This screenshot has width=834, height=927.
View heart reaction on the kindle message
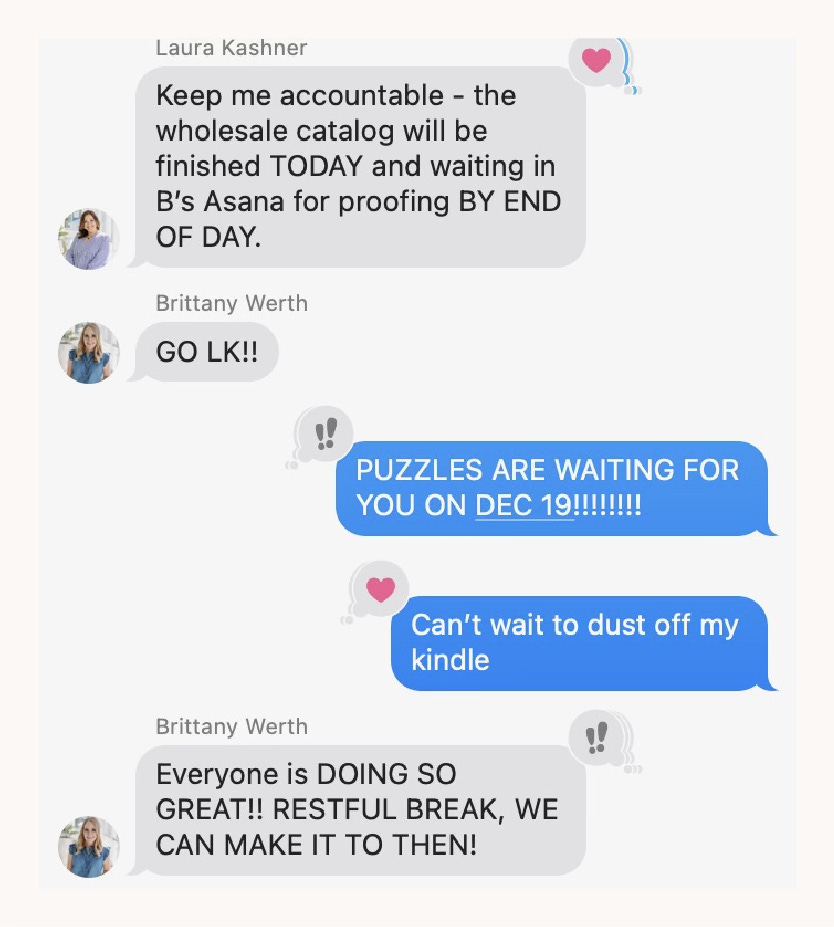point(380,589)
